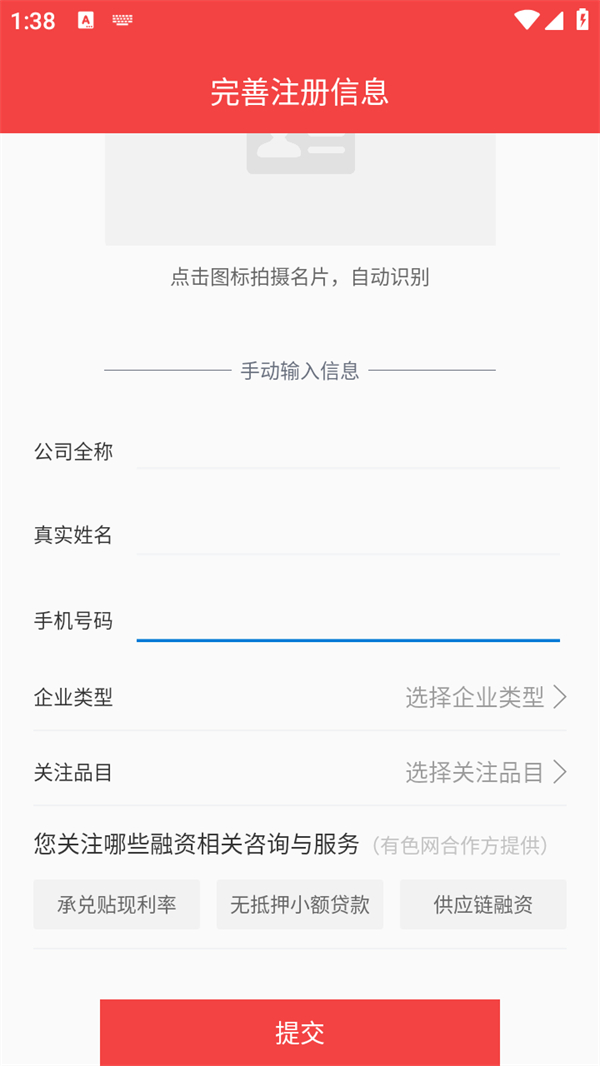Focus the 公司全称 input field

pos(347,451)
